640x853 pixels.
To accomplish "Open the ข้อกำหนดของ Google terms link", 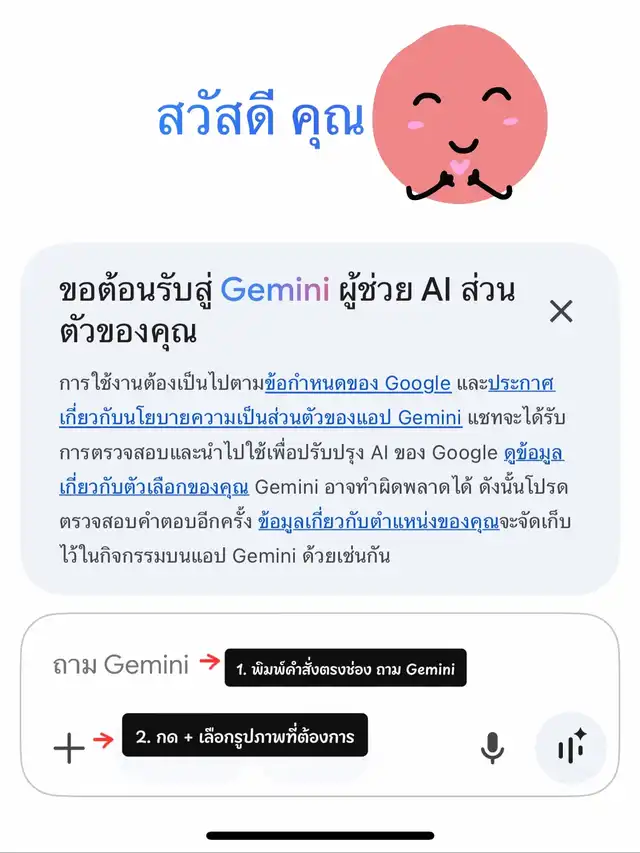I will [357, 384].
